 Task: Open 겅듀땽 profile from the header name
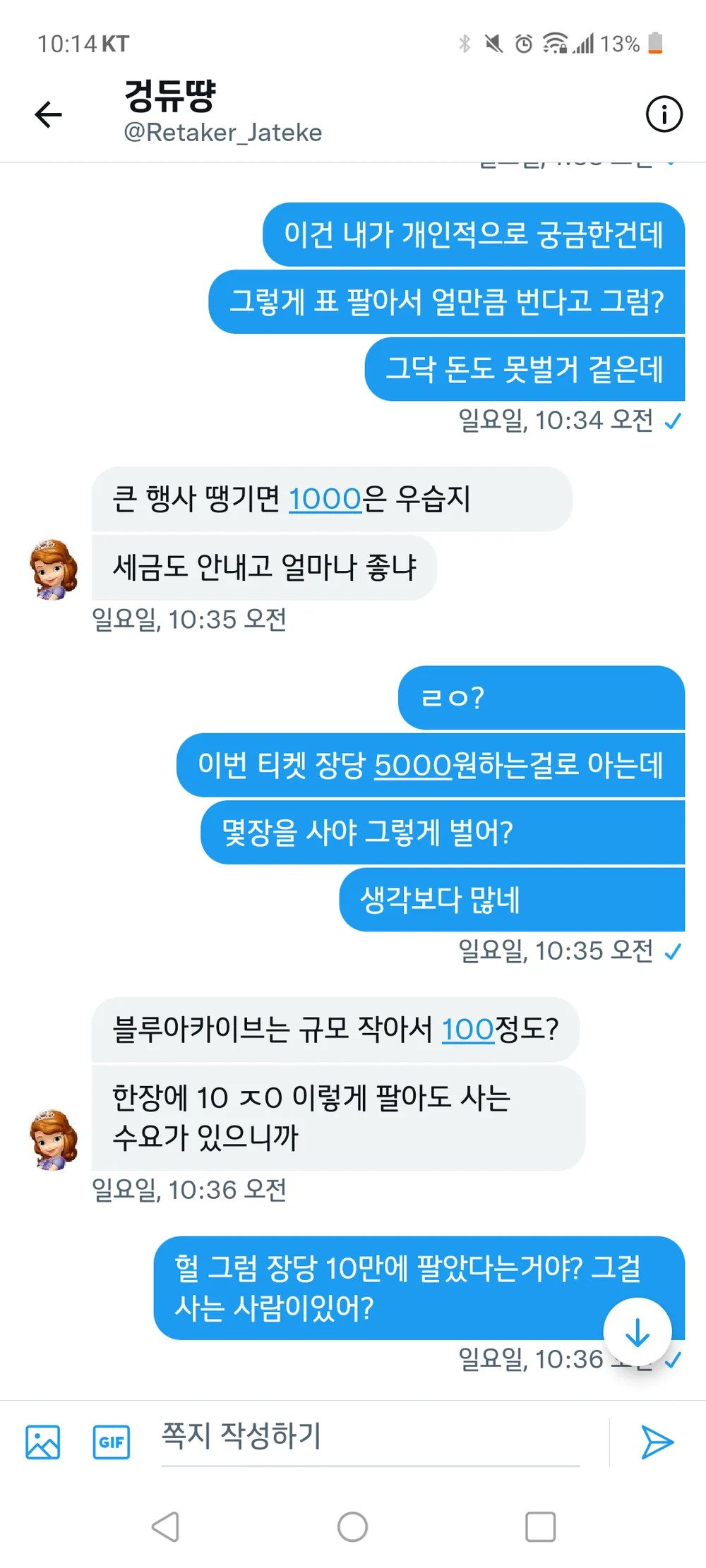pyautogui.click(x=171, y=97)
